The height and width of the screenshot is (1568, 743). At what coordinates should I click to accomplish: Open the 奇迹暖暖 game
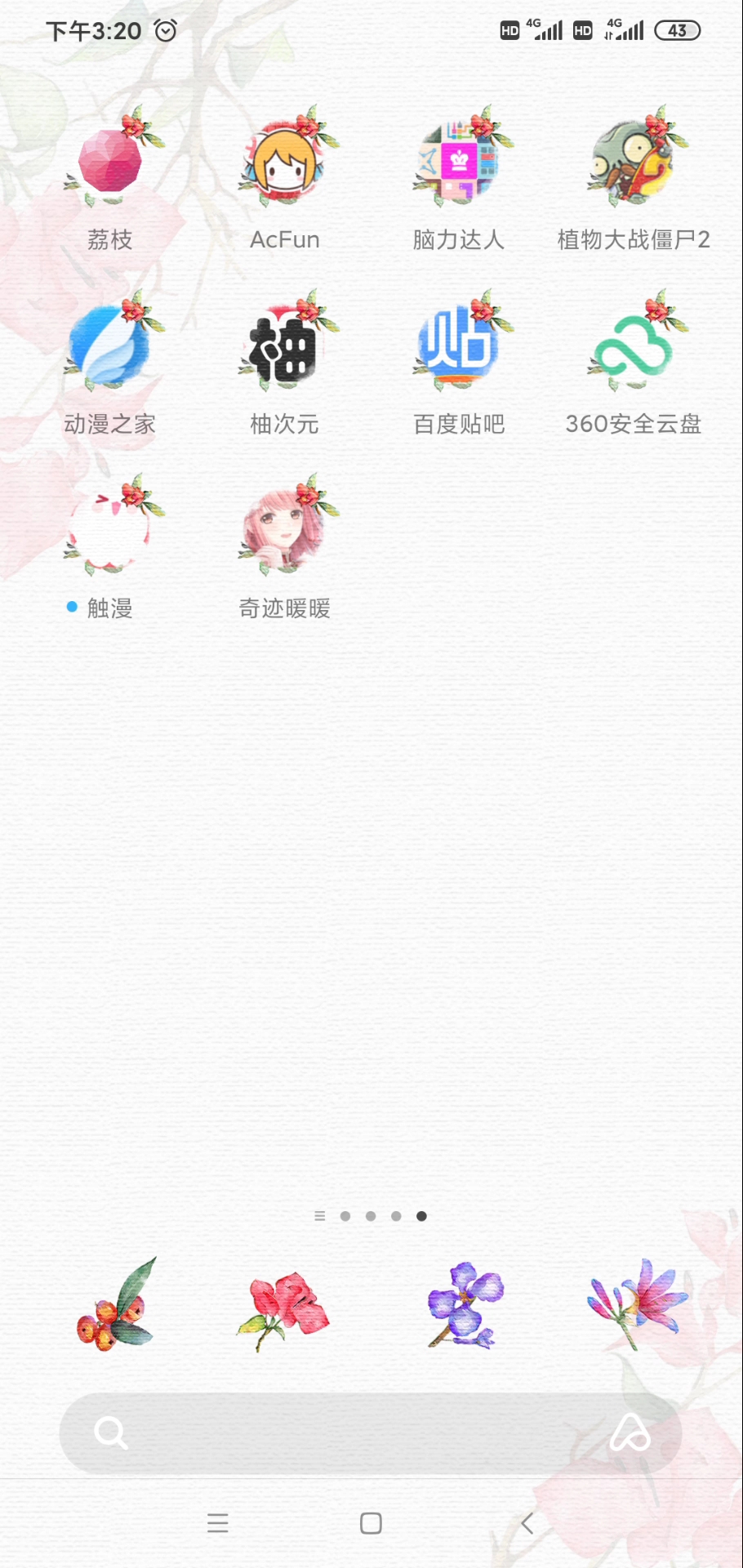click(x=284, y=530)
